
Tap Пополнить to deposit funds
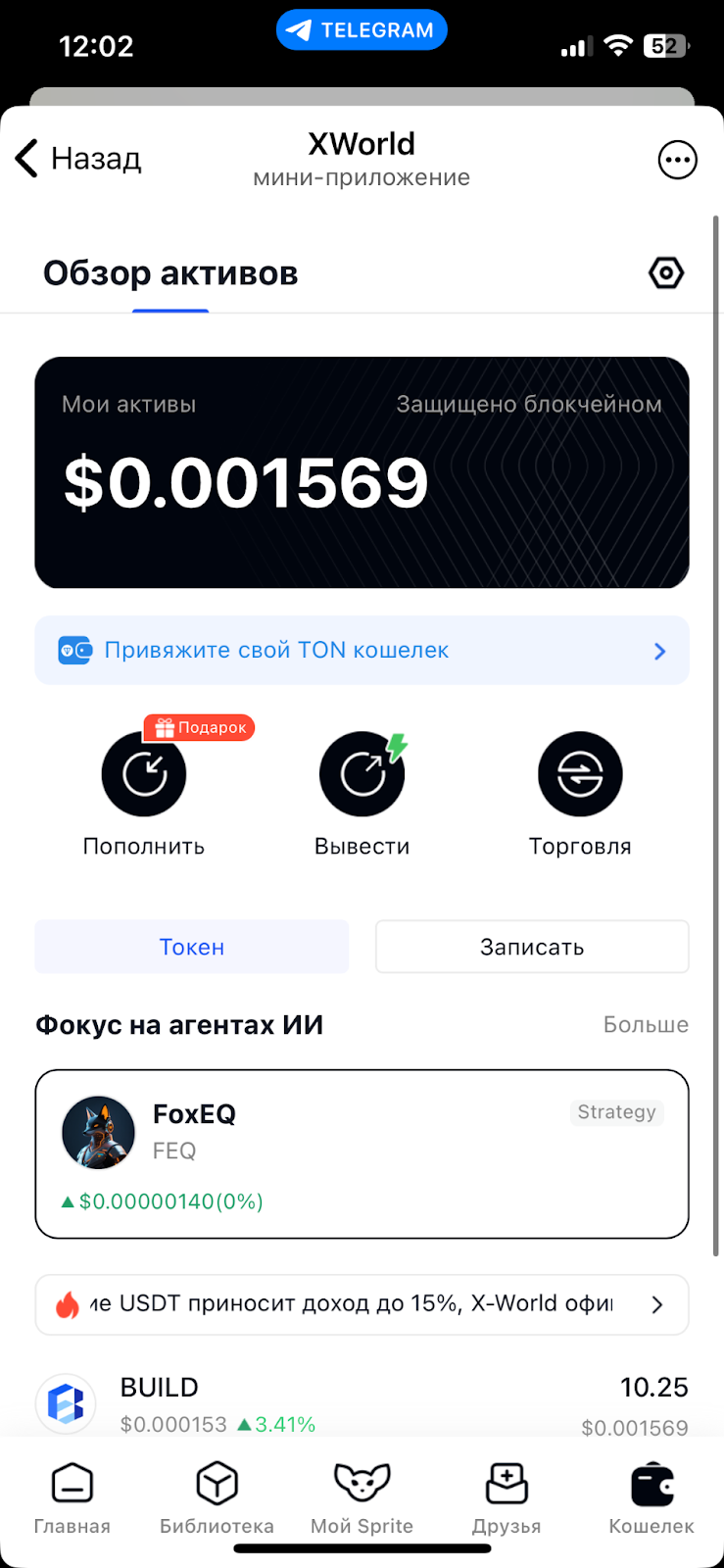click(144, 775)
